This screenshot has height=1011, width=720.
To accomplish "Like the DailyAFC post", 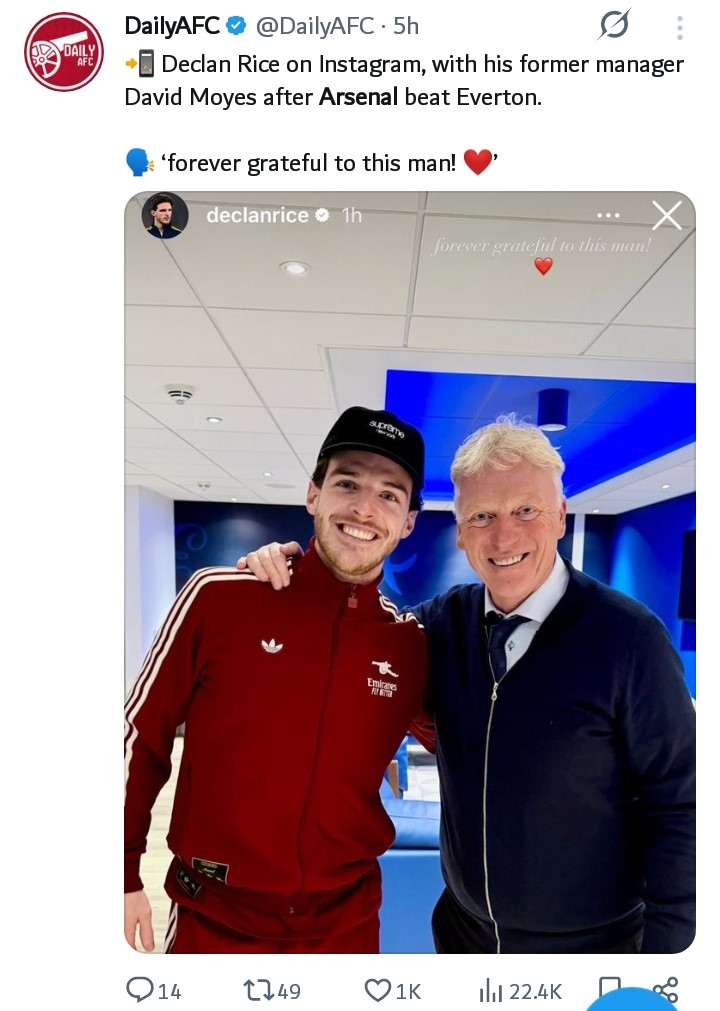I will coord(378,990).
